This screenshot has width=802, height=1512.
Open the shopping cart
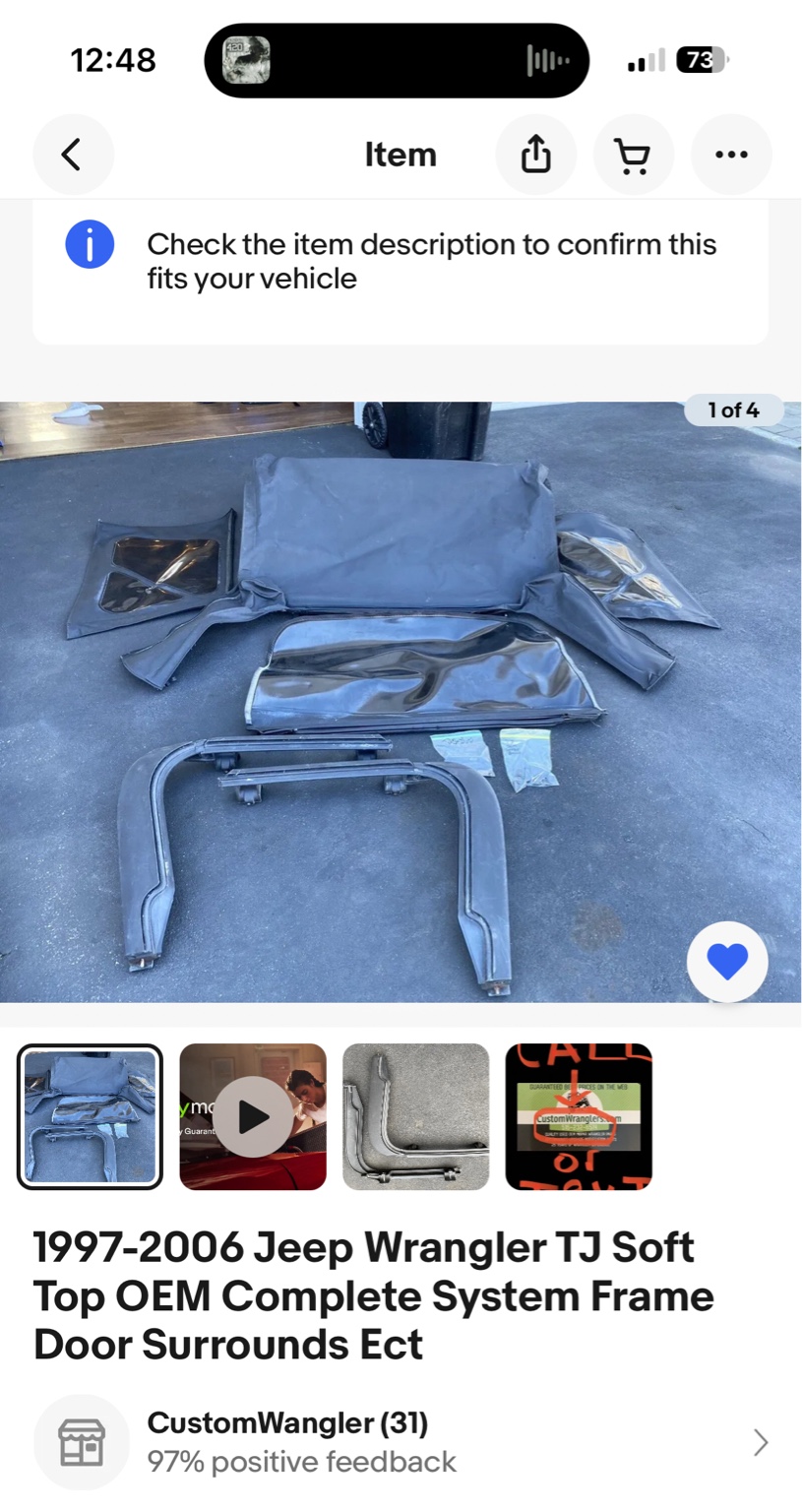[x=633, y=155]
